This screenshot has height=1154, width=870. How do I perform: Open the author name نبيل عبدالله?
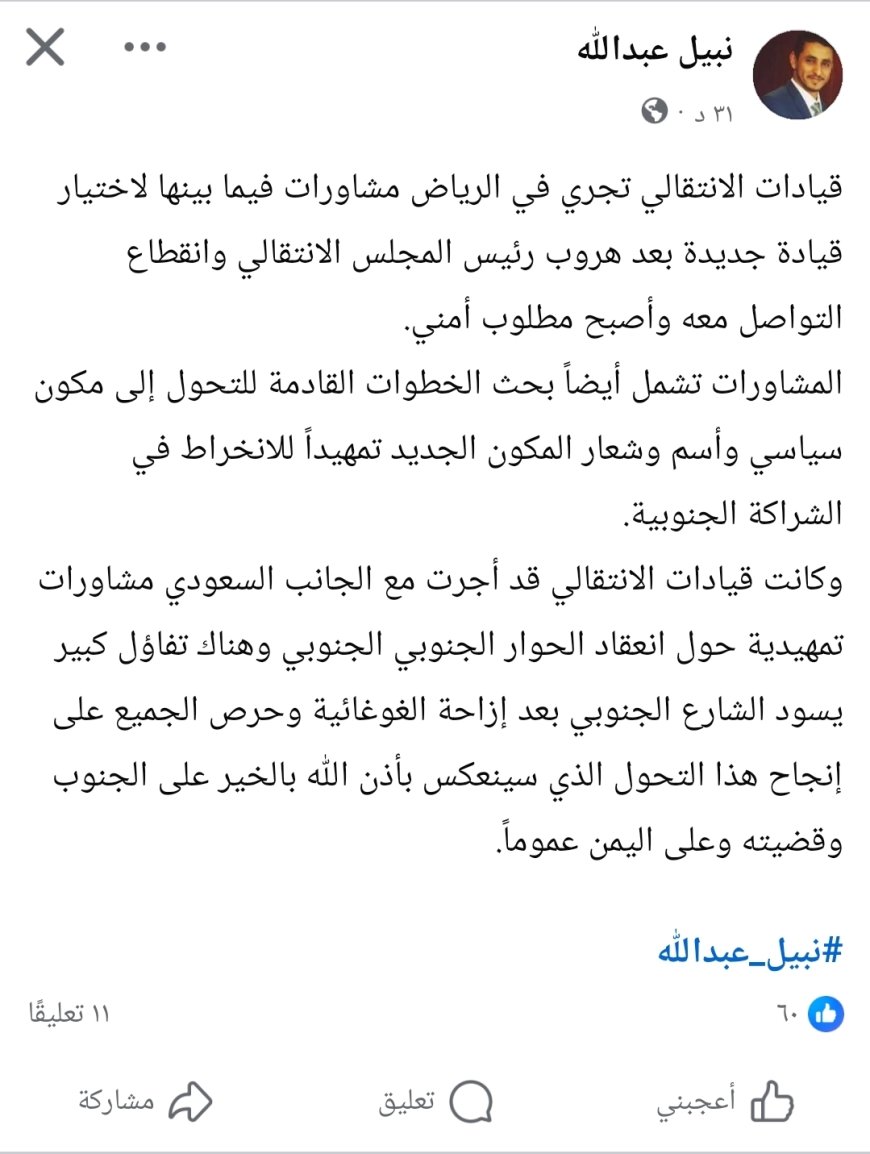tap(655, 51)
